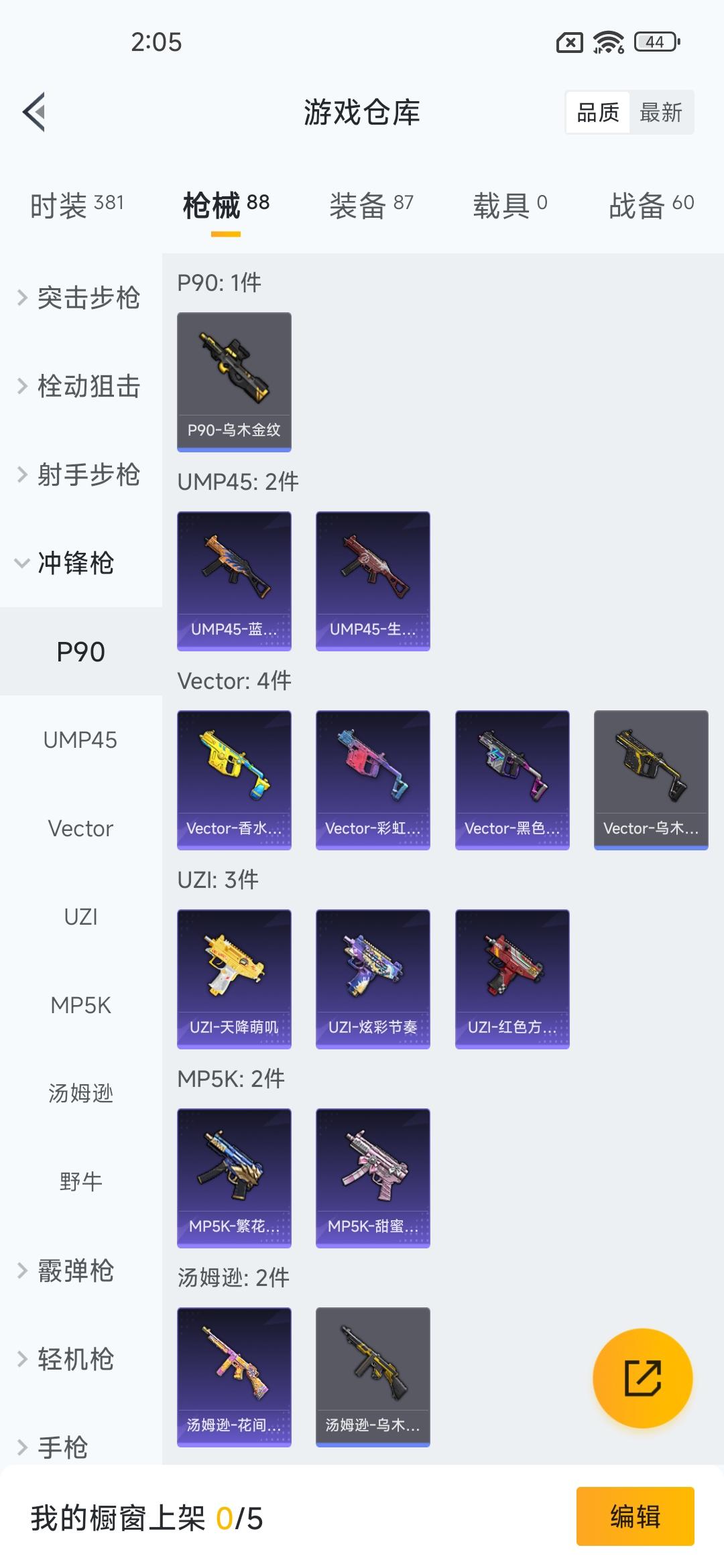Switch sorting to 最新

pyautogui.click(x=662, y=112)
